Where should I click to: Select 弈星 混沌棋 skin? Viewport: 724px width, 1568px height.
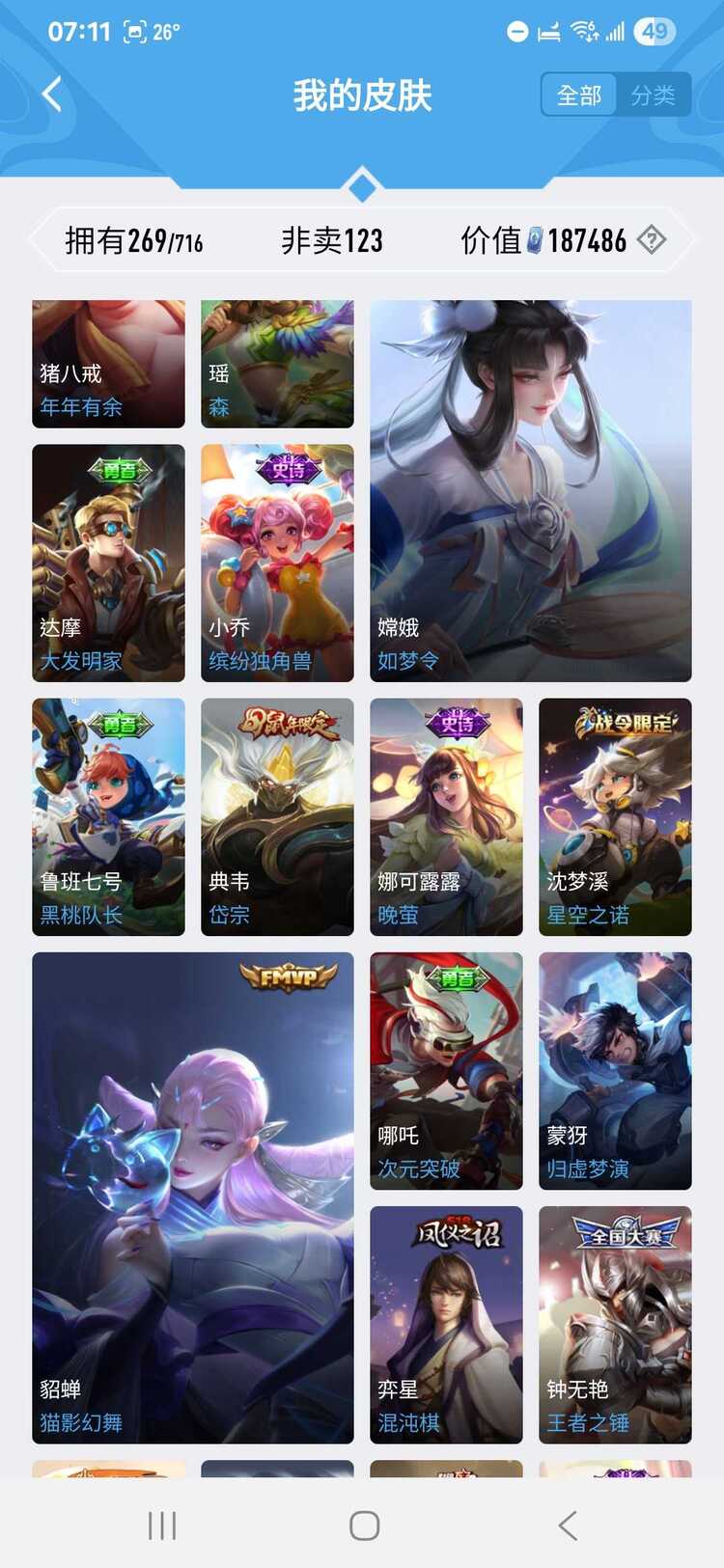(446, 1324)
